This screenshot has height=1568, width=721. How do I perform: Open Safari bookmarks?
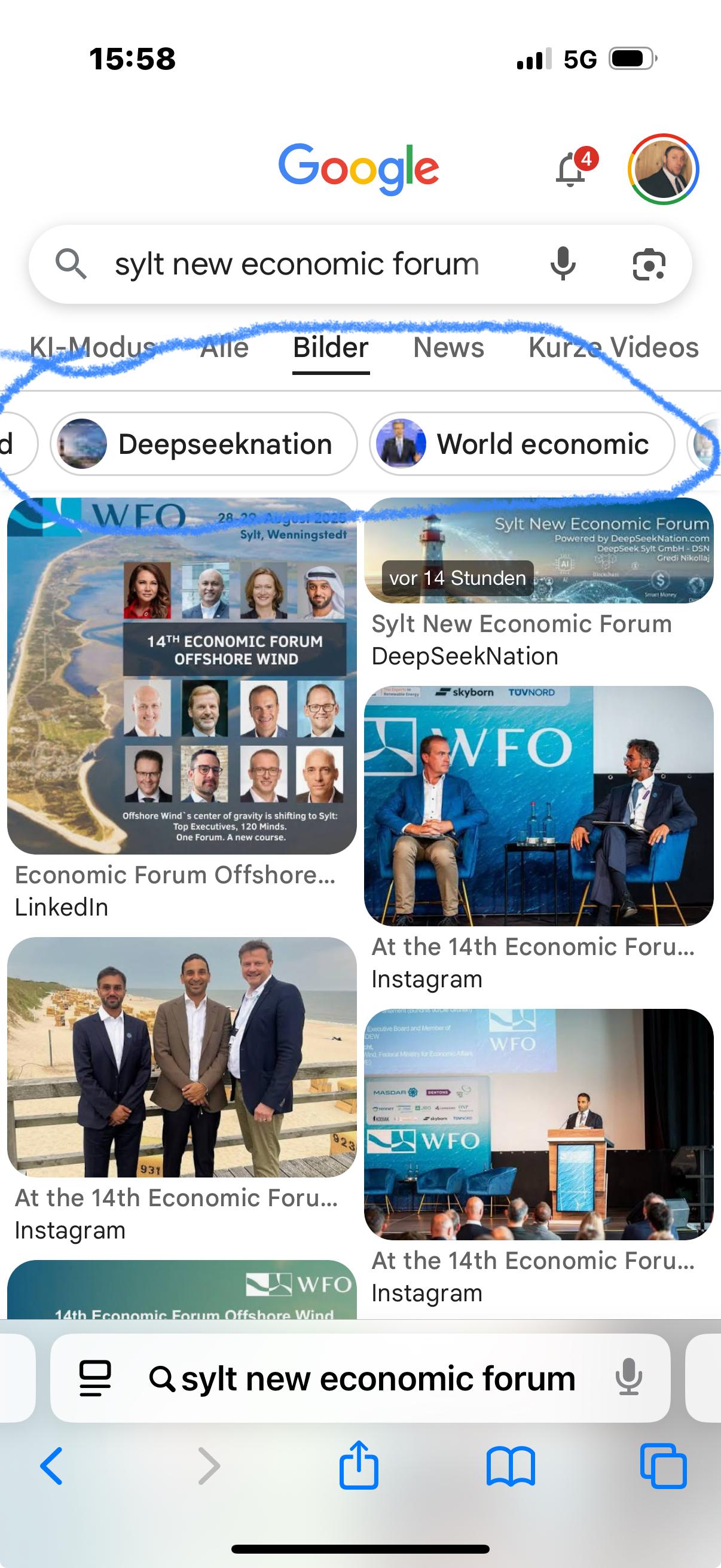(x=511, y=1466)
